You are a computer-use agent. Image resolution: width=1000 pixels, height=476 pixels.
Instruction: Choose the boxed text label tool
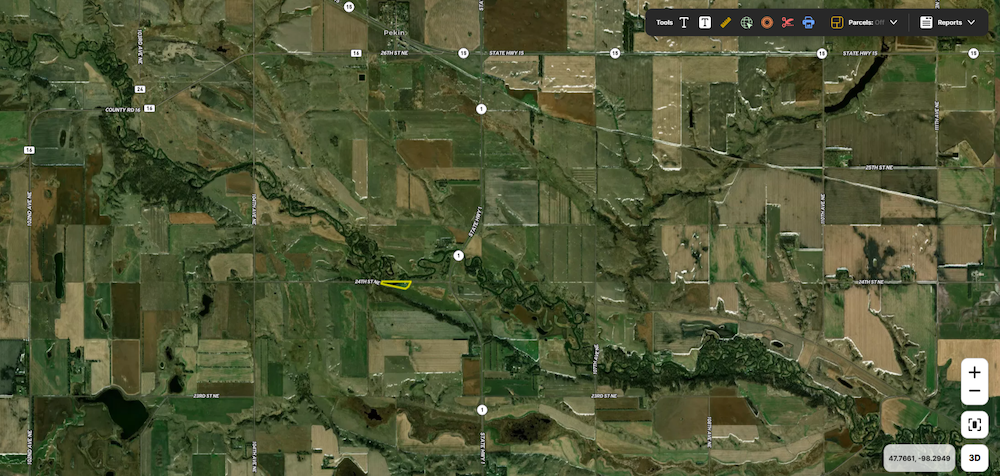tap(705, 22)
